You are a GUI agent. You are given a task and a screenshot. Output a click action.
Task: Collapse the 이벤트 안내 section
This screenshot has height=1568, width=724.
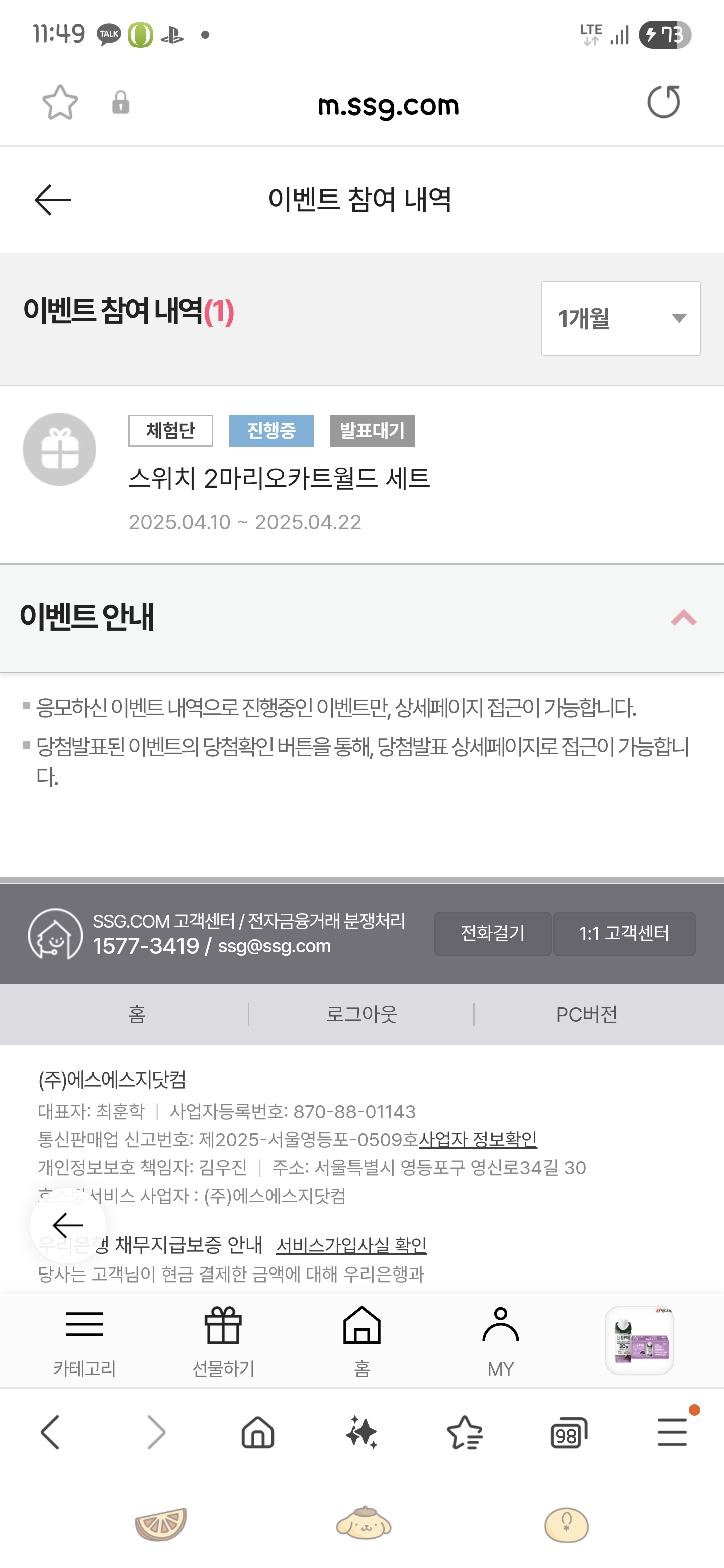[683, 618]
